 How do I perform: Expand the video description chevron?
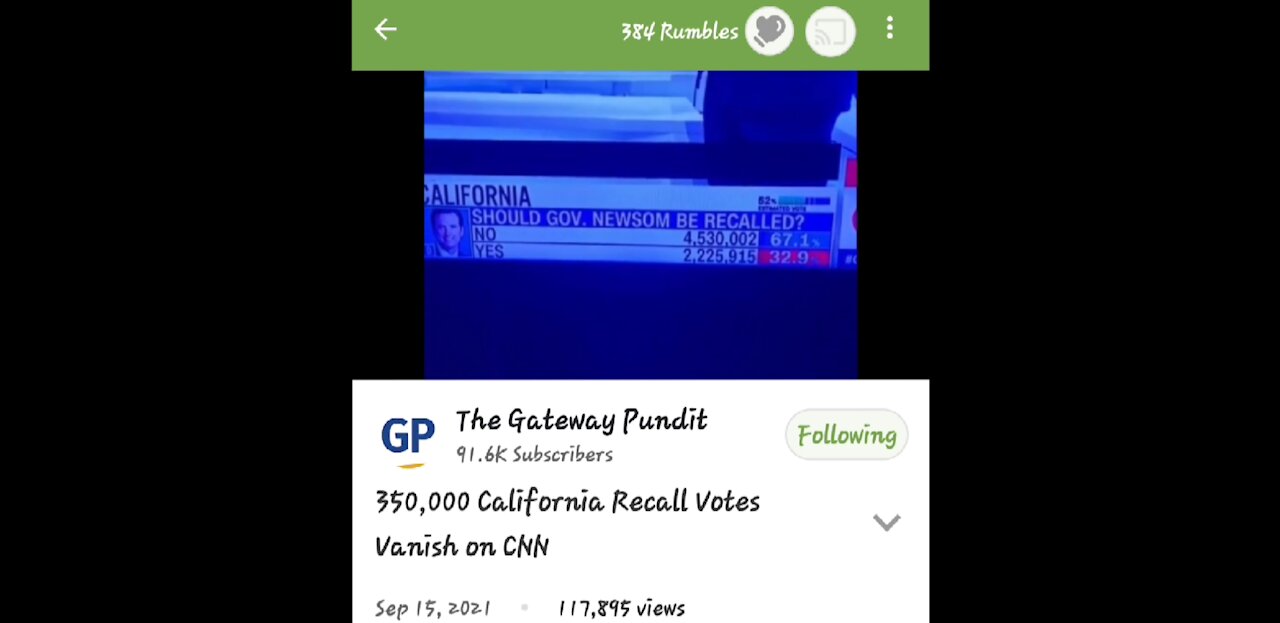click(x=886, y=523)
